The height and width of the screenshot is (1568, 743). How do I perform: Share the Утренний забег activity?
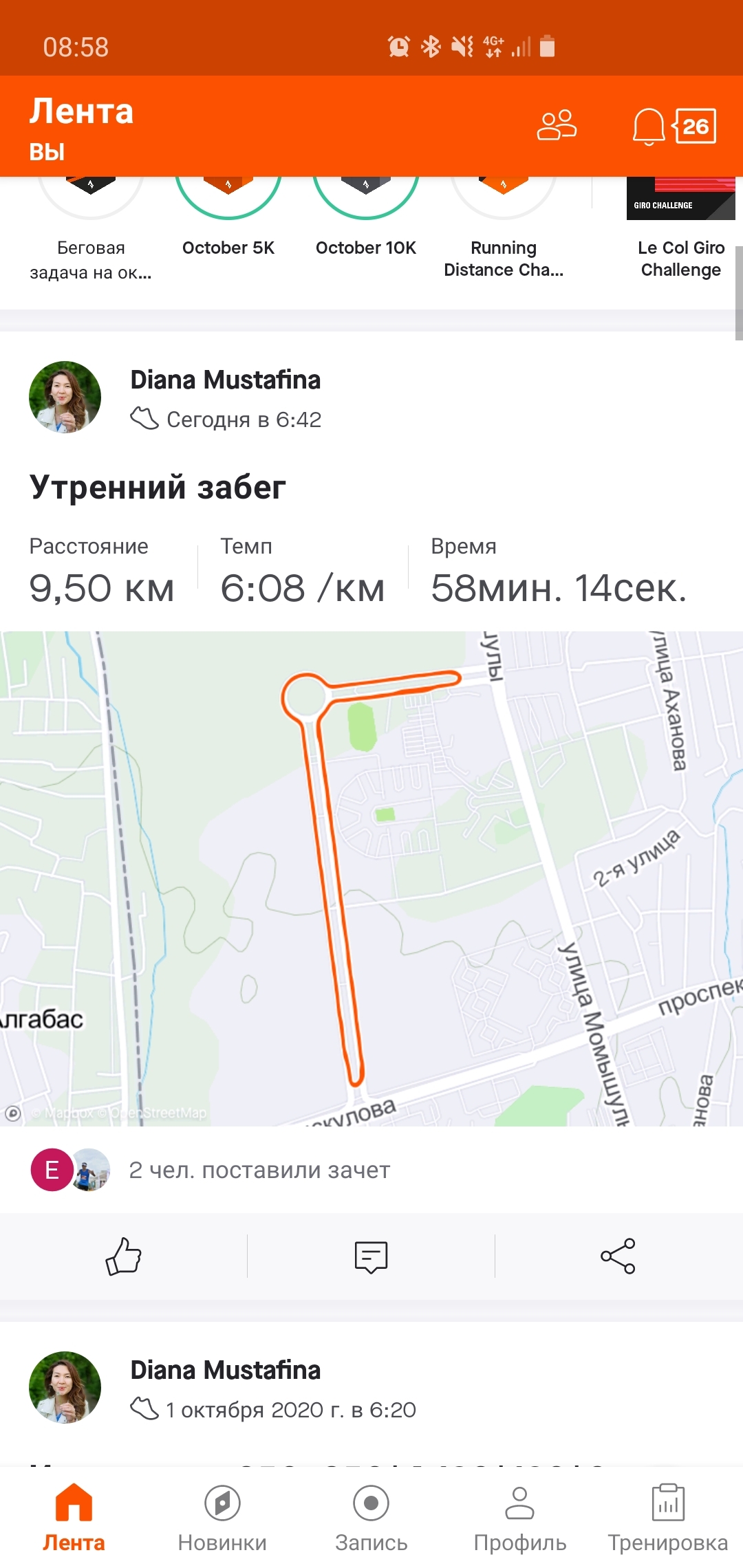(618, 1256)
